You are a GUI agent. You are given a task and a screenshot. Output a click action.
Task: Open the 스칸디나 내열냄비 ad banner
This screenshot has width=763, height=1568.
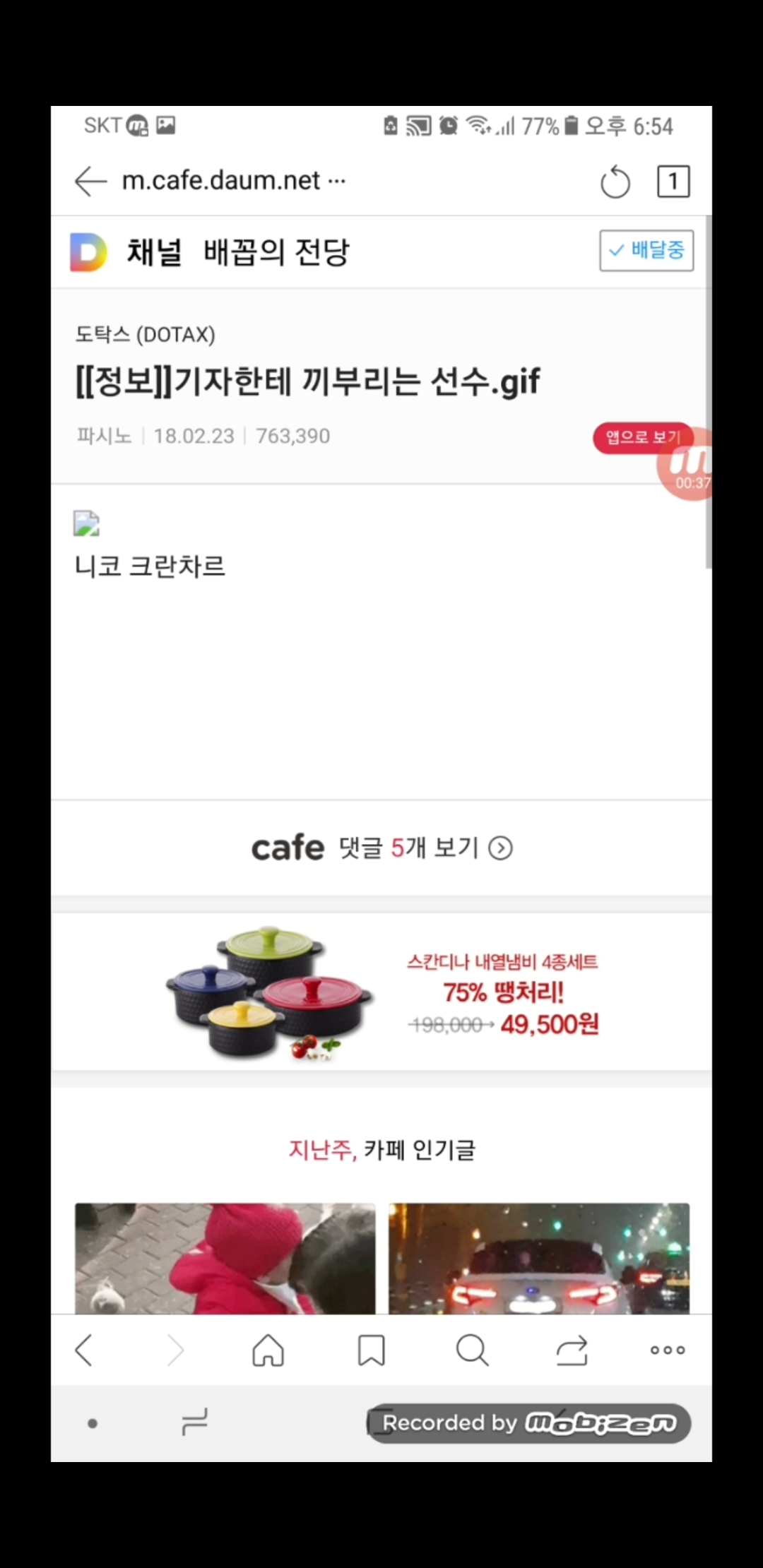click(x=381, y=991)
